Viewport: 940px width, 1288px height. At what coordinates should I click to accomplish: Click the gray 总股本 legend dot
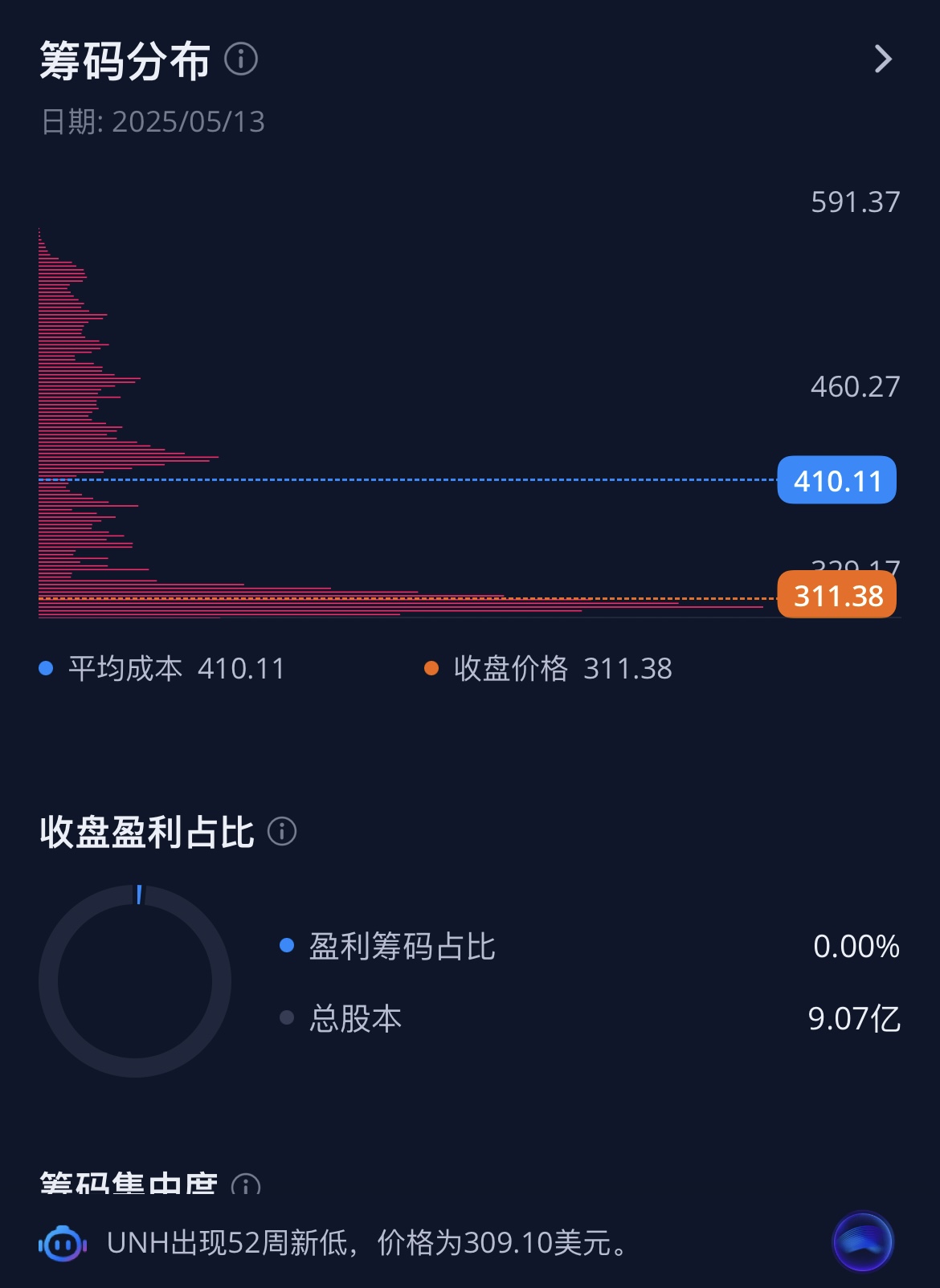pos(287,1018)
